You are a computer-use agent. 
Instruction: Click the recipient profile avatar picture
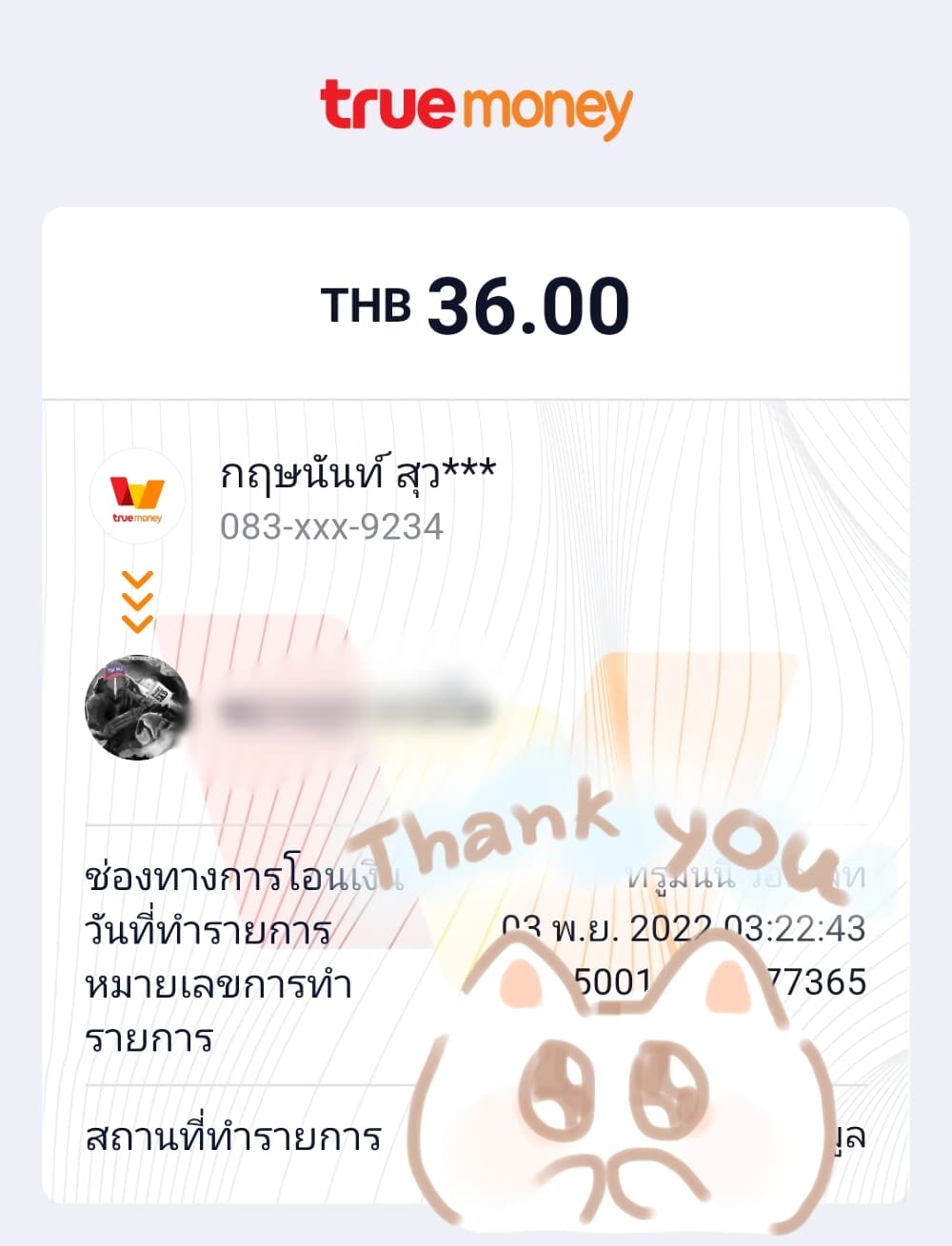pos(137,708)
